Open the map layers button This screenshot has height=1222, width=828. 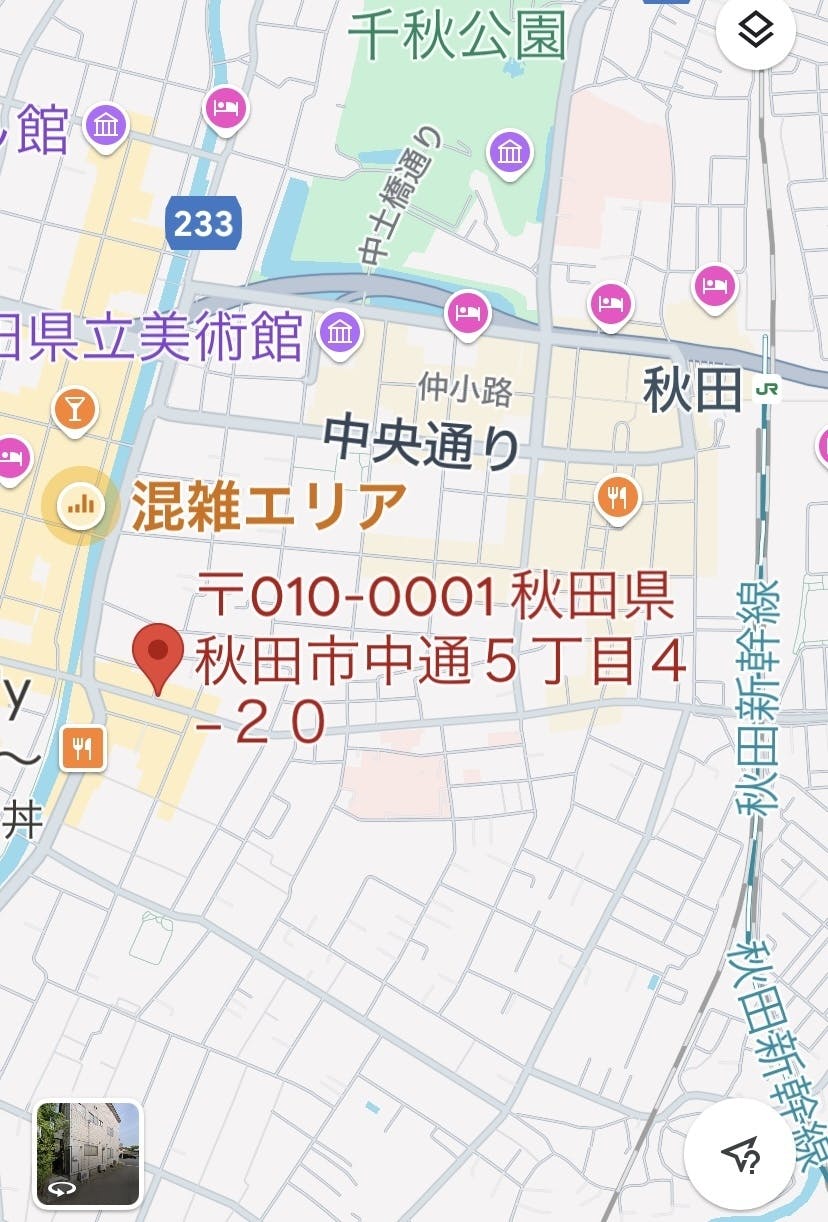pyautogui.click(x=756, y=32)
